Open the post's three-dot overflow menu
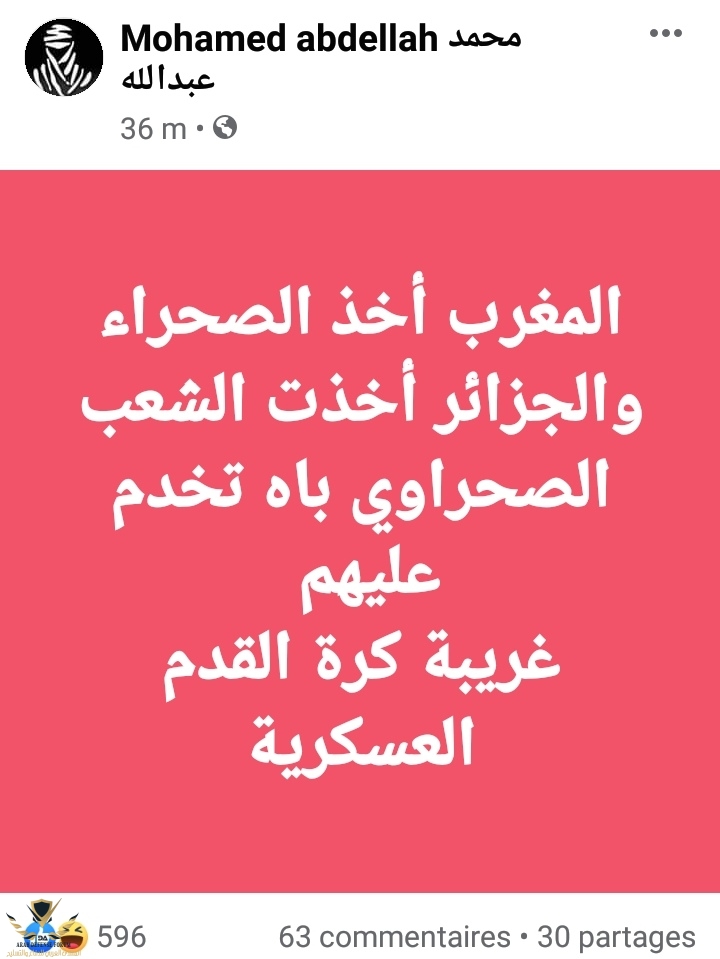Screen dimensions: 720x959 [665, 34]
